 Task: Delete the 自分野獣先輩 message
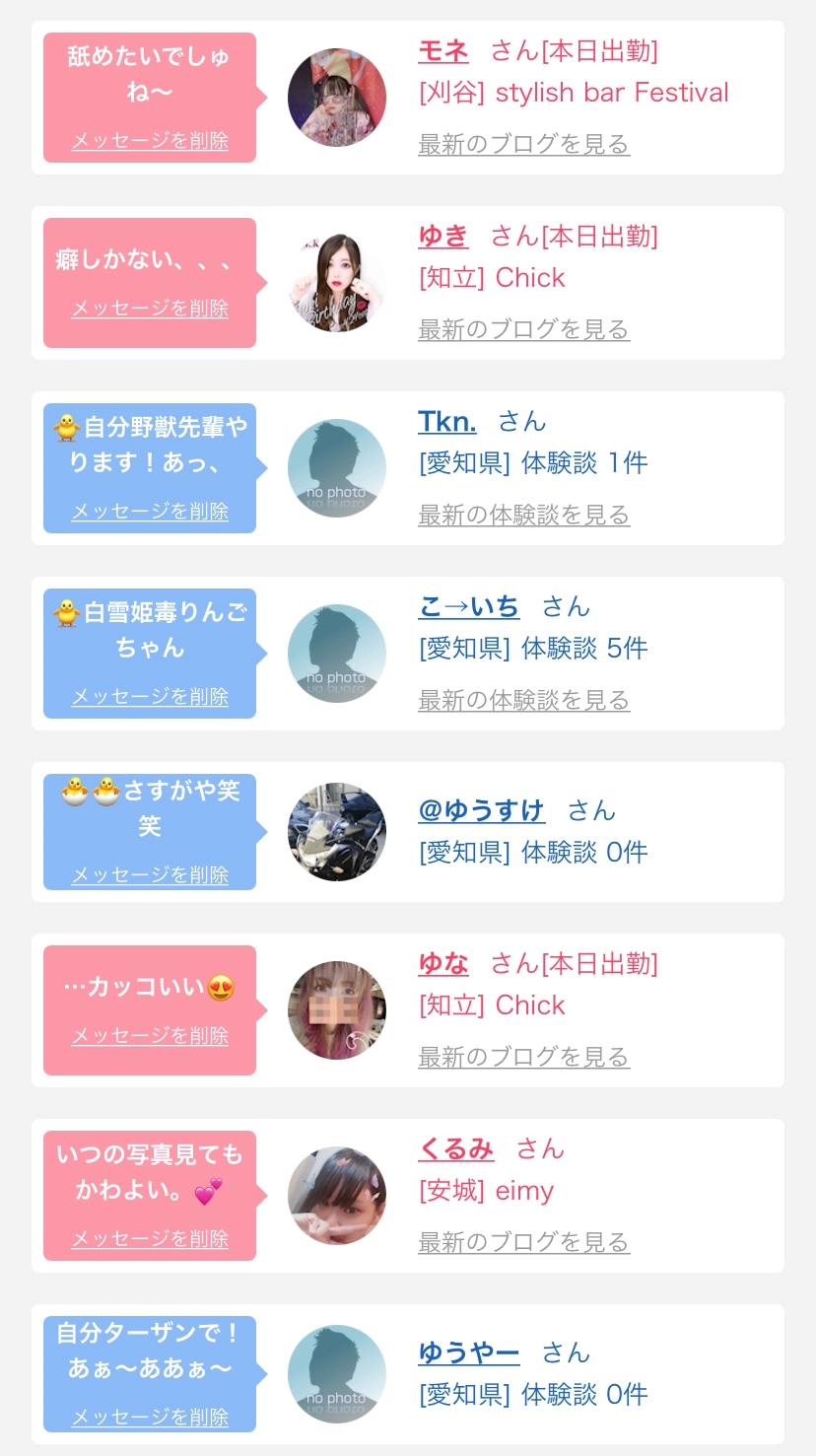[x=150, y=512]
